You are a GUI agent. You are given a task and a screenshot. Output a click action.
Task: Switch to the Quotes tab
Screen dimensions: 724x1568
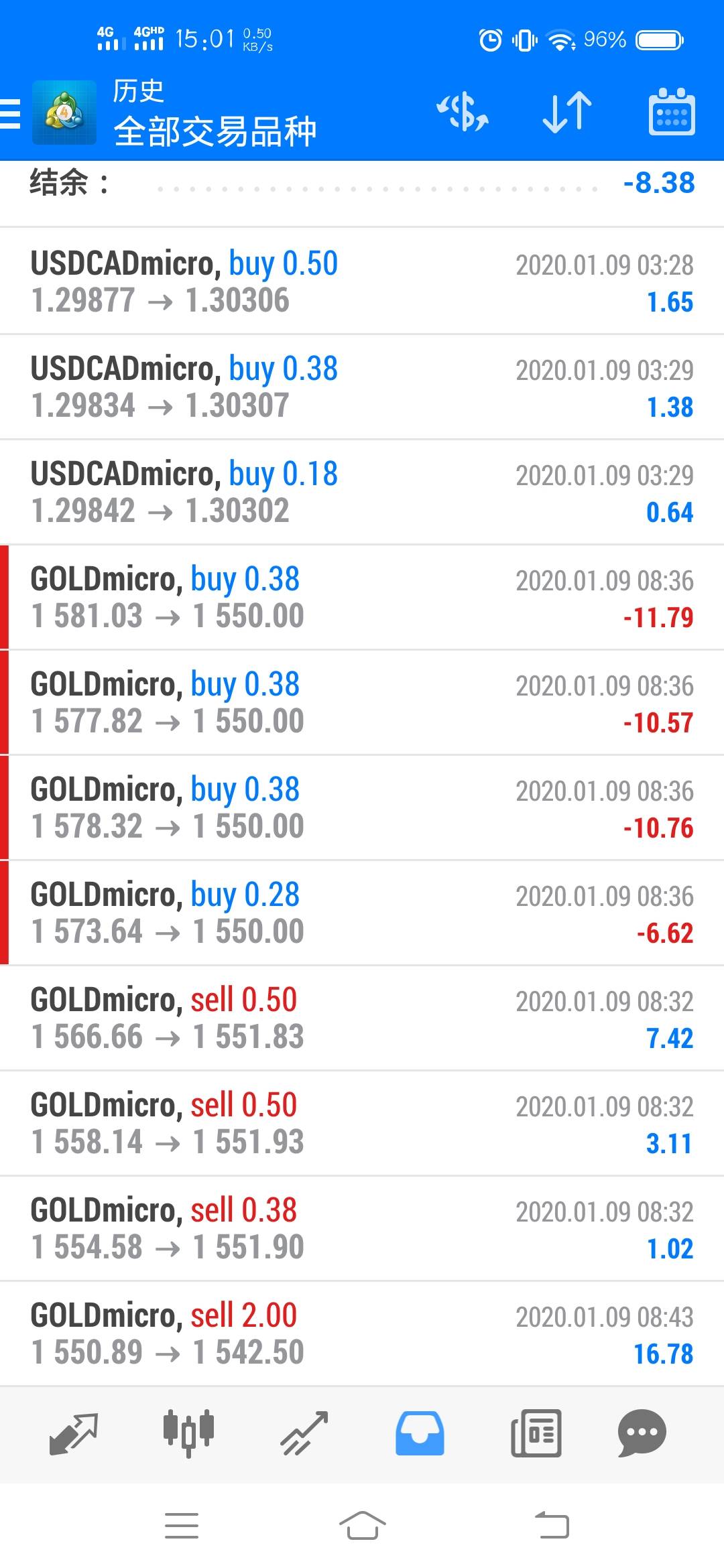(74, 1433)
